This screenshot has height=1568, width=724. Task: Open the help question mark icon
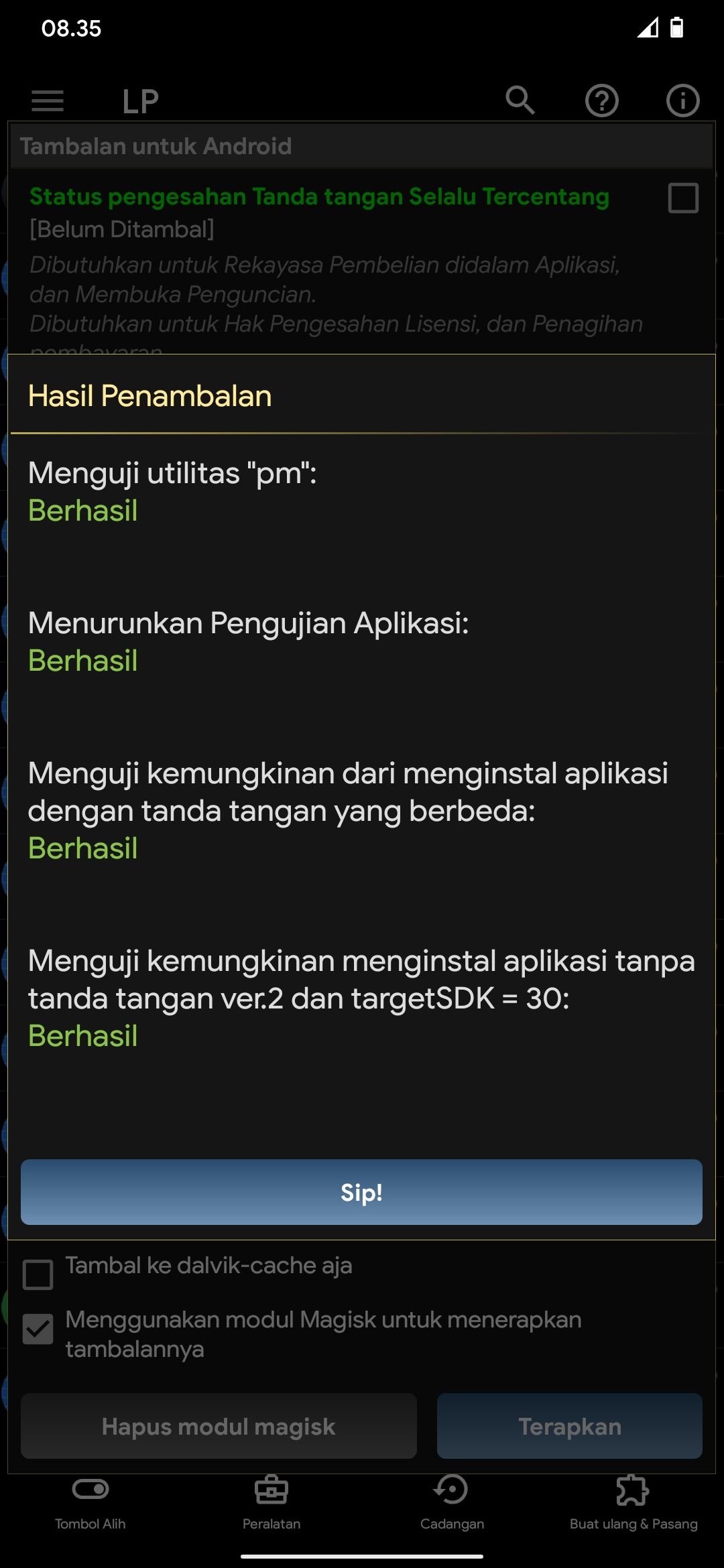pos(601,101)
